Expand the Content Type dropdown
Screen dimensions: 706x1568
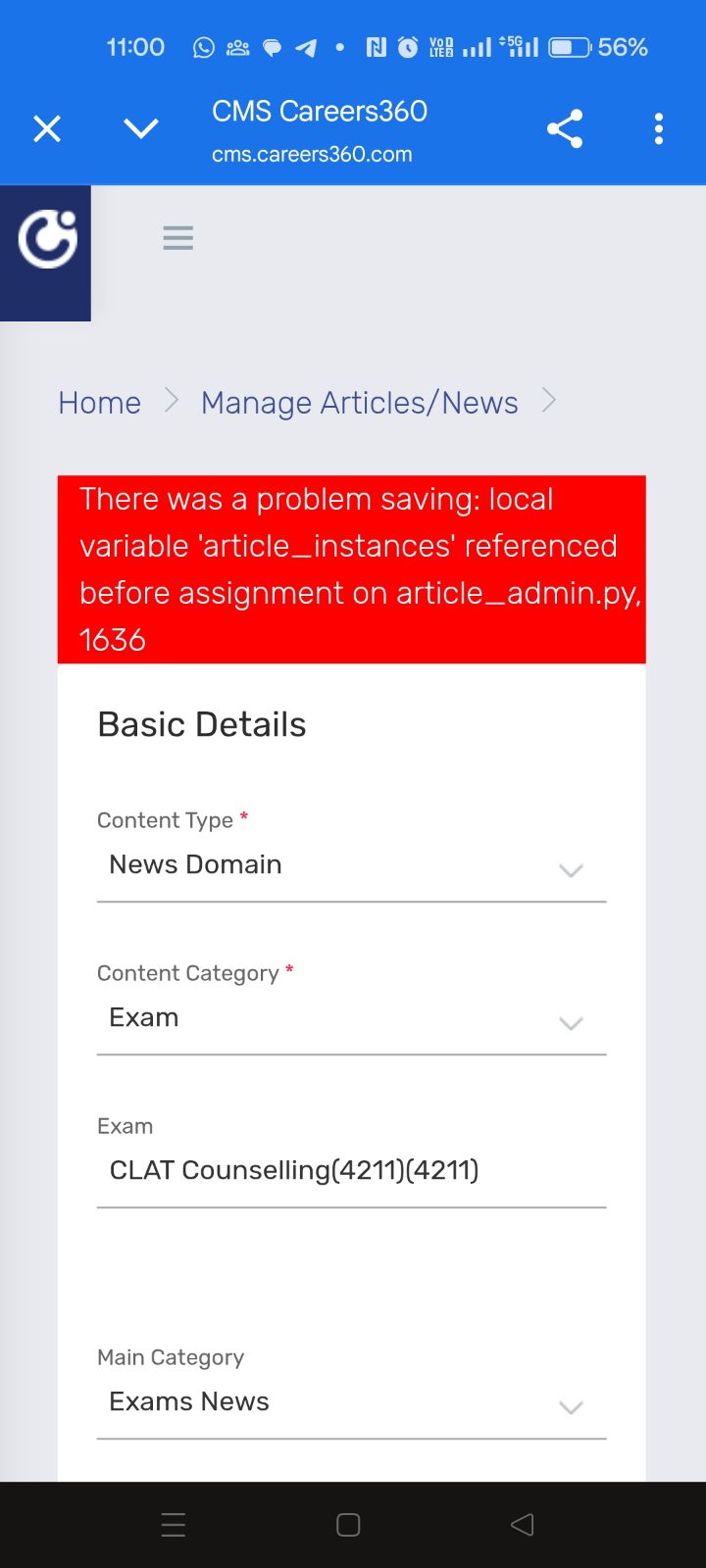[x=351, y=866]
